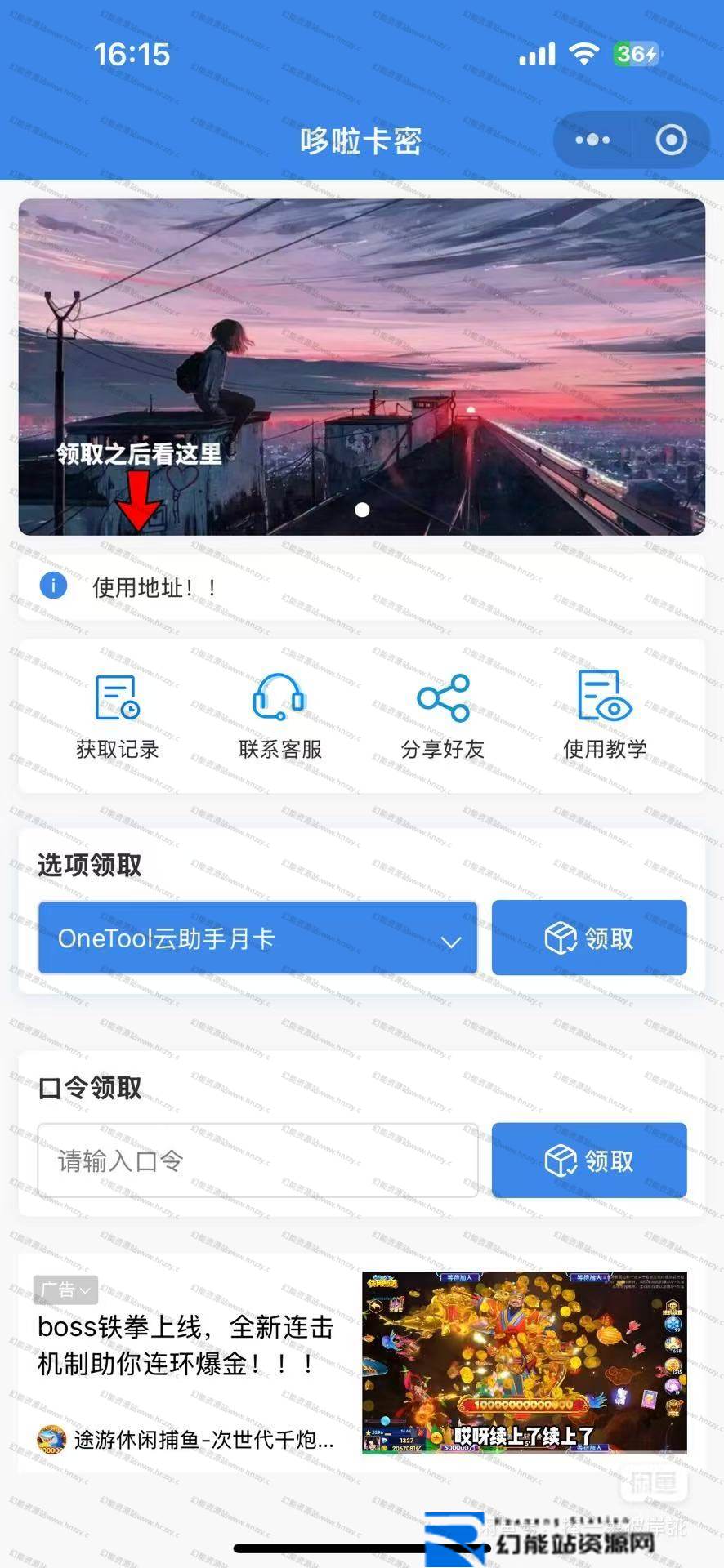Image resolution: width=724 pixels, height=1568 pixels.
Task: Tap the Wi-Fi status bar icon
Action: point(583,54)
